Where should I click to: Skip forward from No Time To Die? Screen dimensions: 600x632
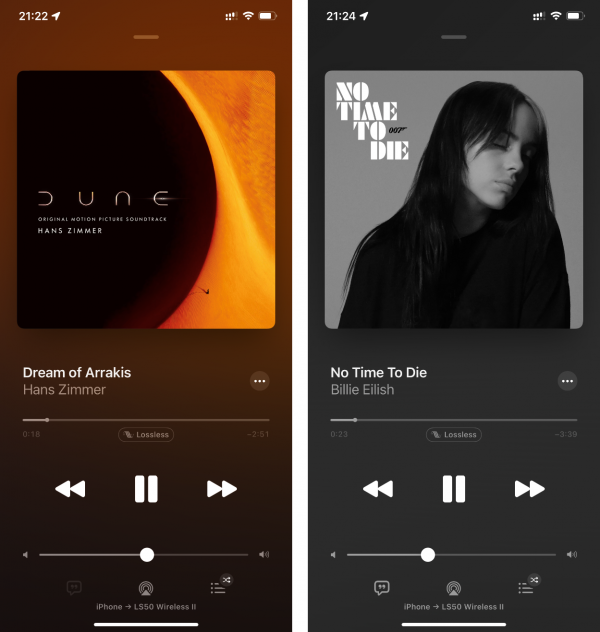pyautogui.click(x=529, y=489)
